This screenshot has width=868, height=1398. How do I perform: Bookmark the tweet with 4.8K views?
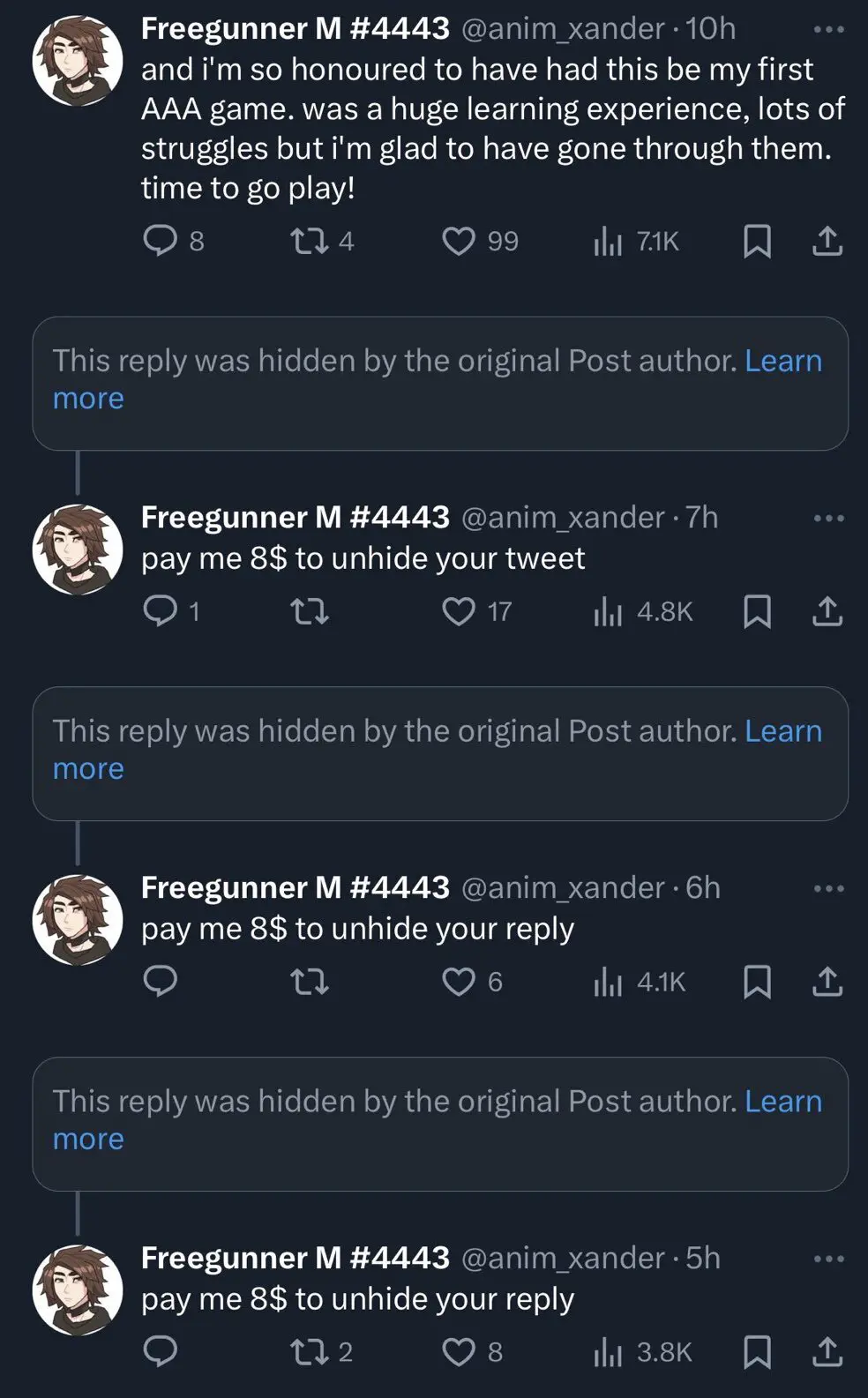(x=757, y=611)
